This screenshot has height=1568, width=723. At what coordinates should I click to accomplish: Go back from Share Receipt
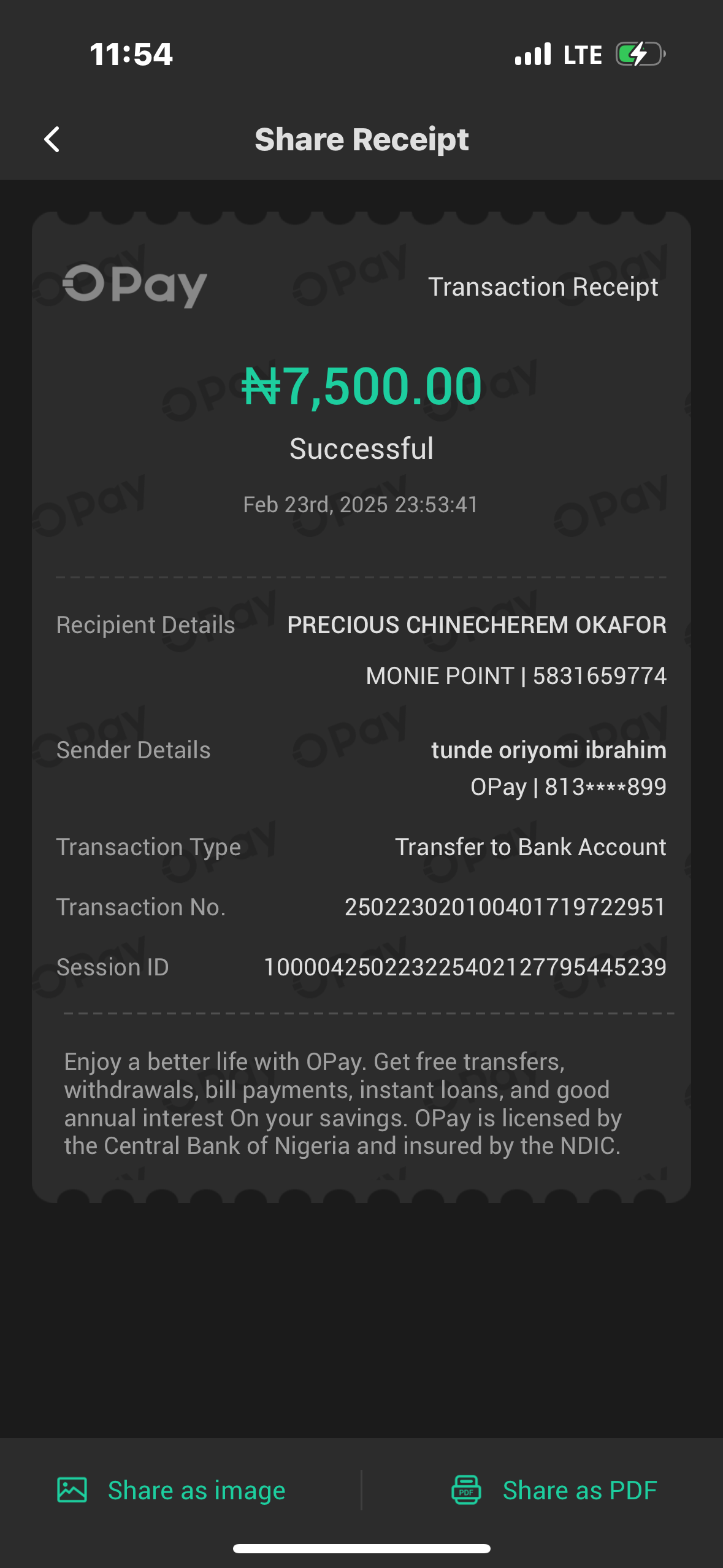pos(52,140)
